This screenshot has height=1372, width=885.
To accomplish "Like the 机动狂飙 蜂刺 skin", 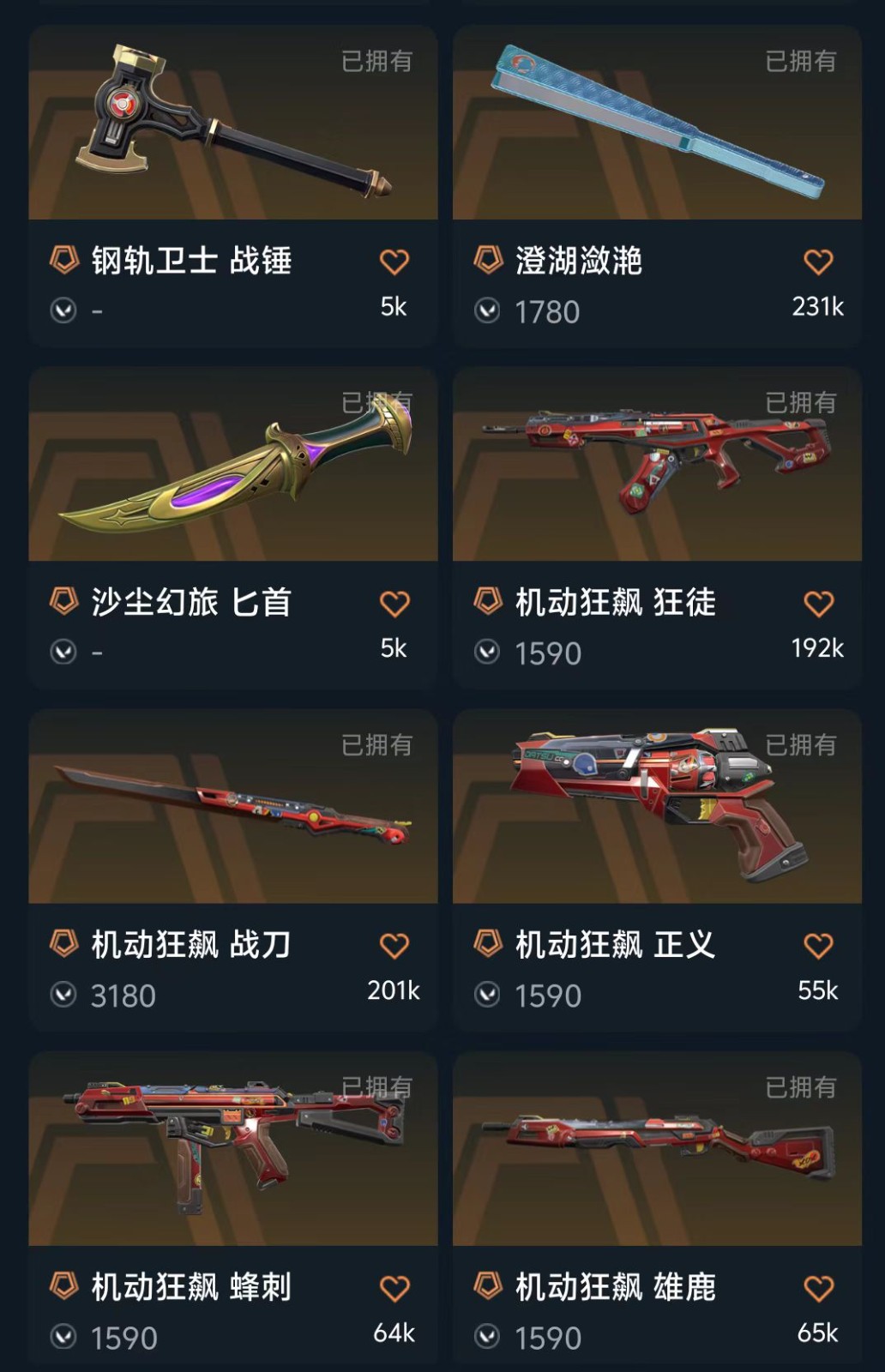I will 394,1288.
